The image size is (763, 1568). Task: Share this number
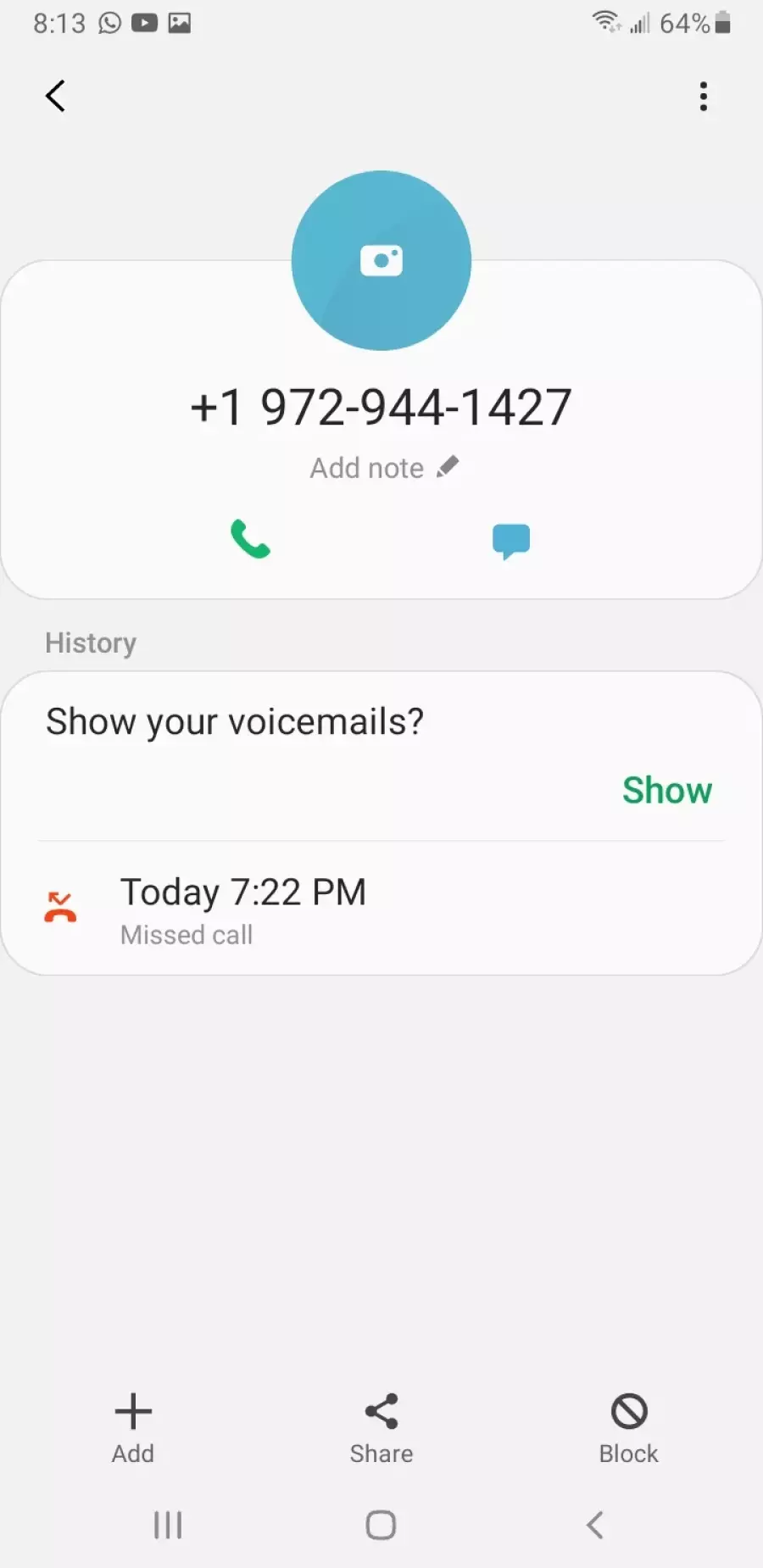381,1429
